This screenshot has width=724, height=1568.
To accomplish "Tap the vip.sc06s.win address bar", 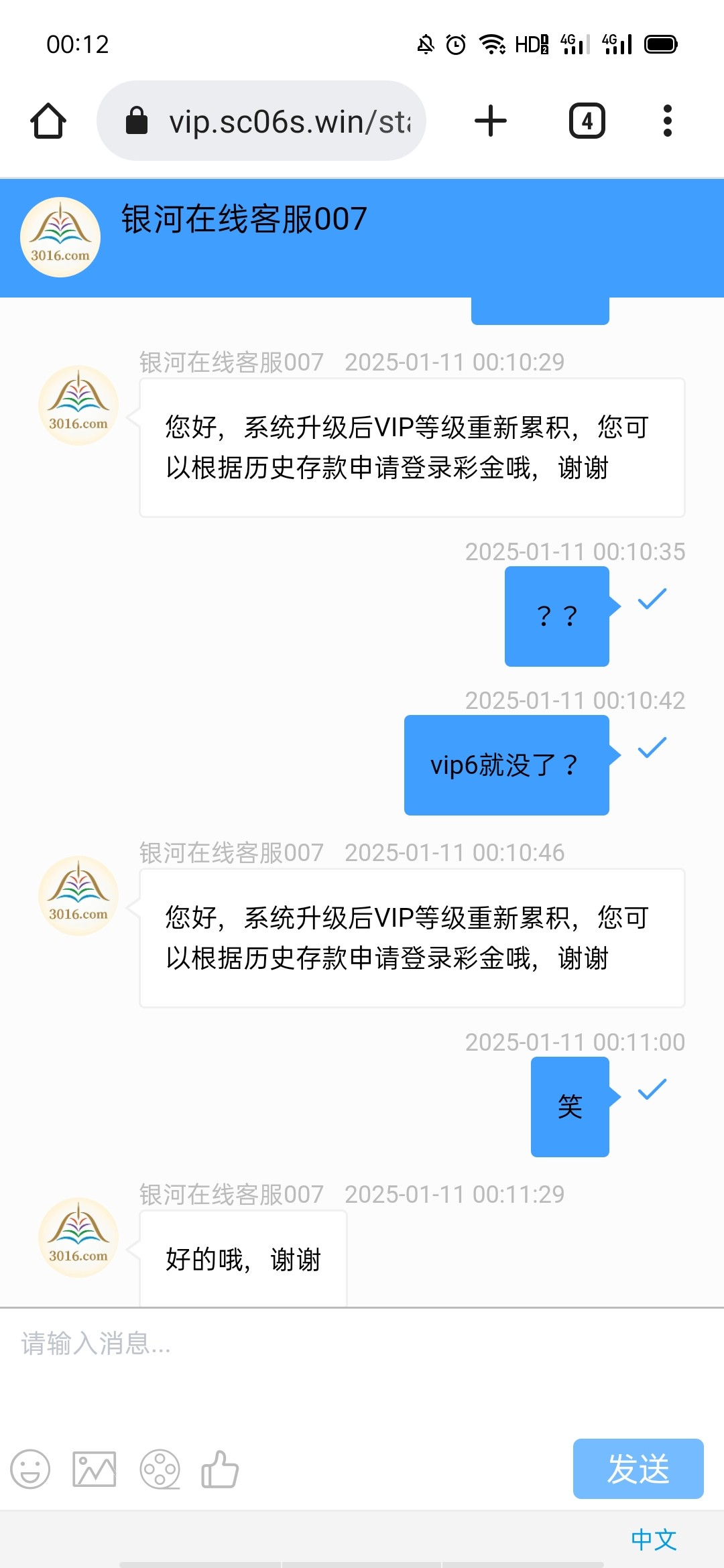I will 261,121.
